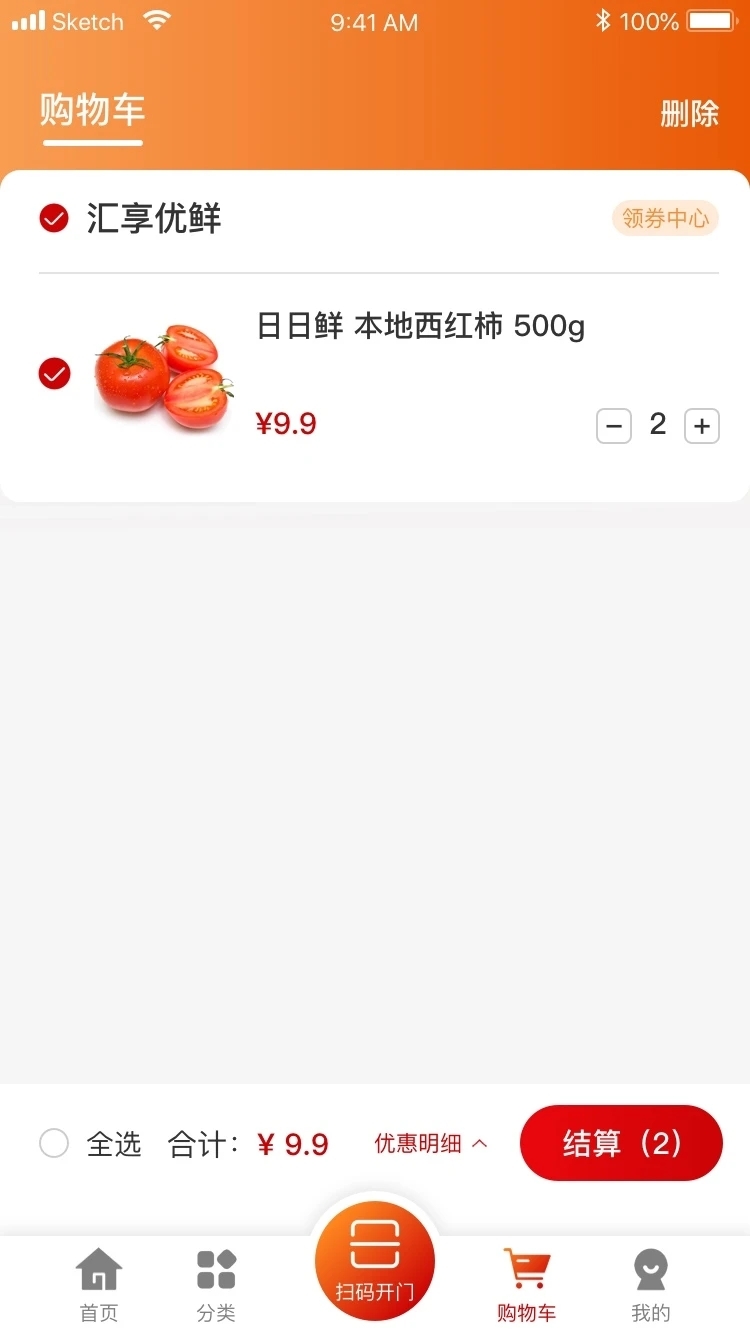Increase tomato quantity with plus icon

701,425
